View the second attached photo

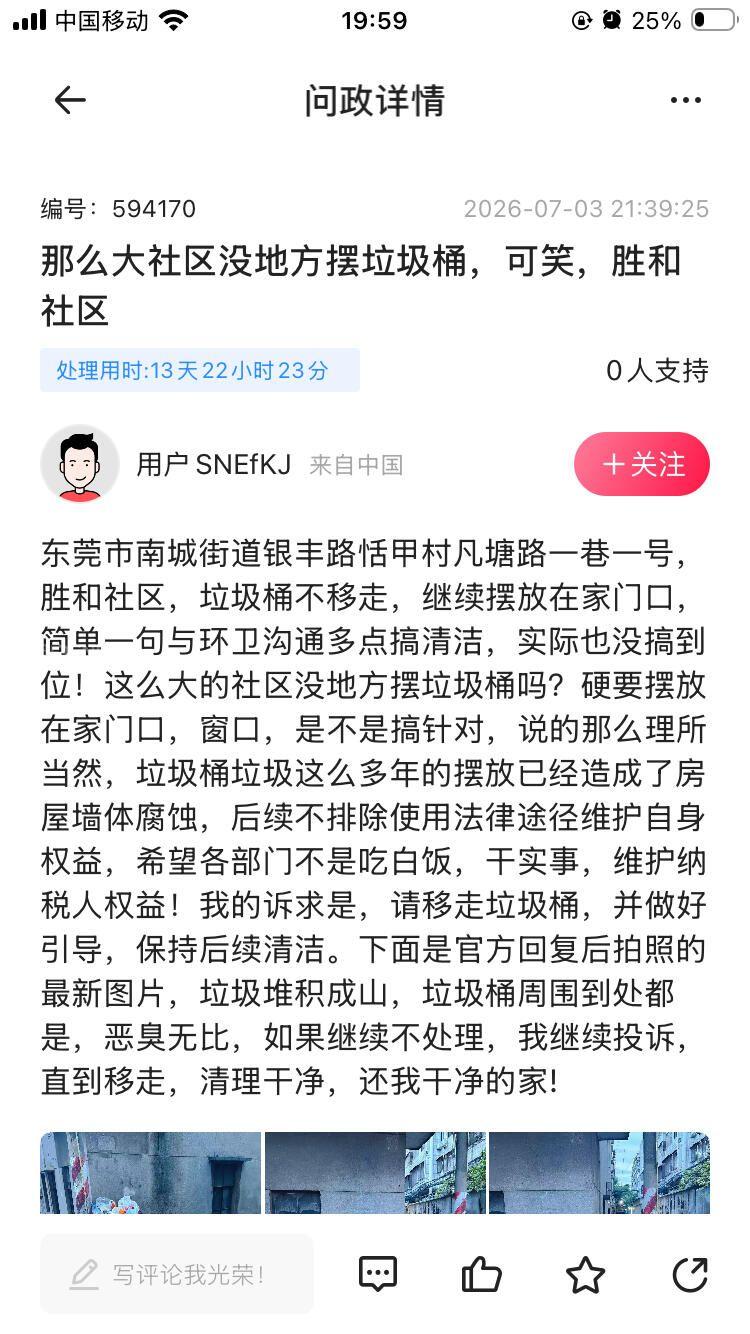375,1173
